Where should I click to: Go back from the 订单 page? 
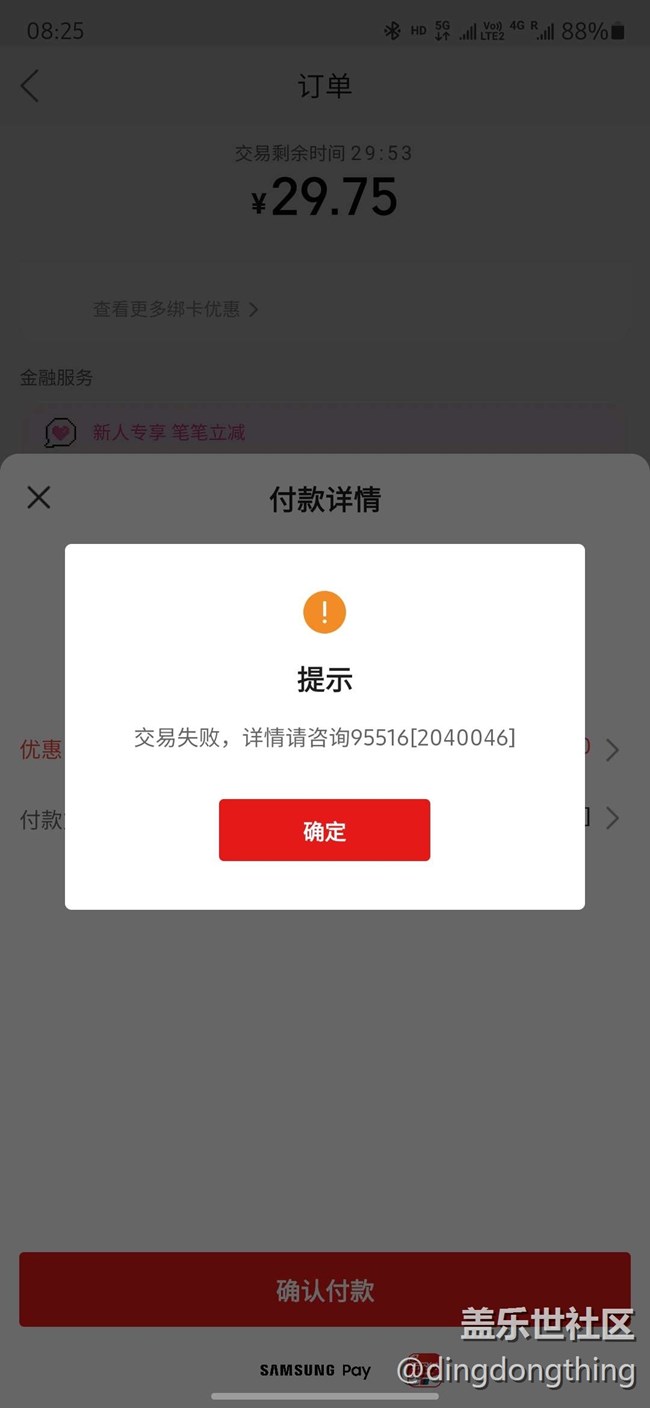pos(30,86)
